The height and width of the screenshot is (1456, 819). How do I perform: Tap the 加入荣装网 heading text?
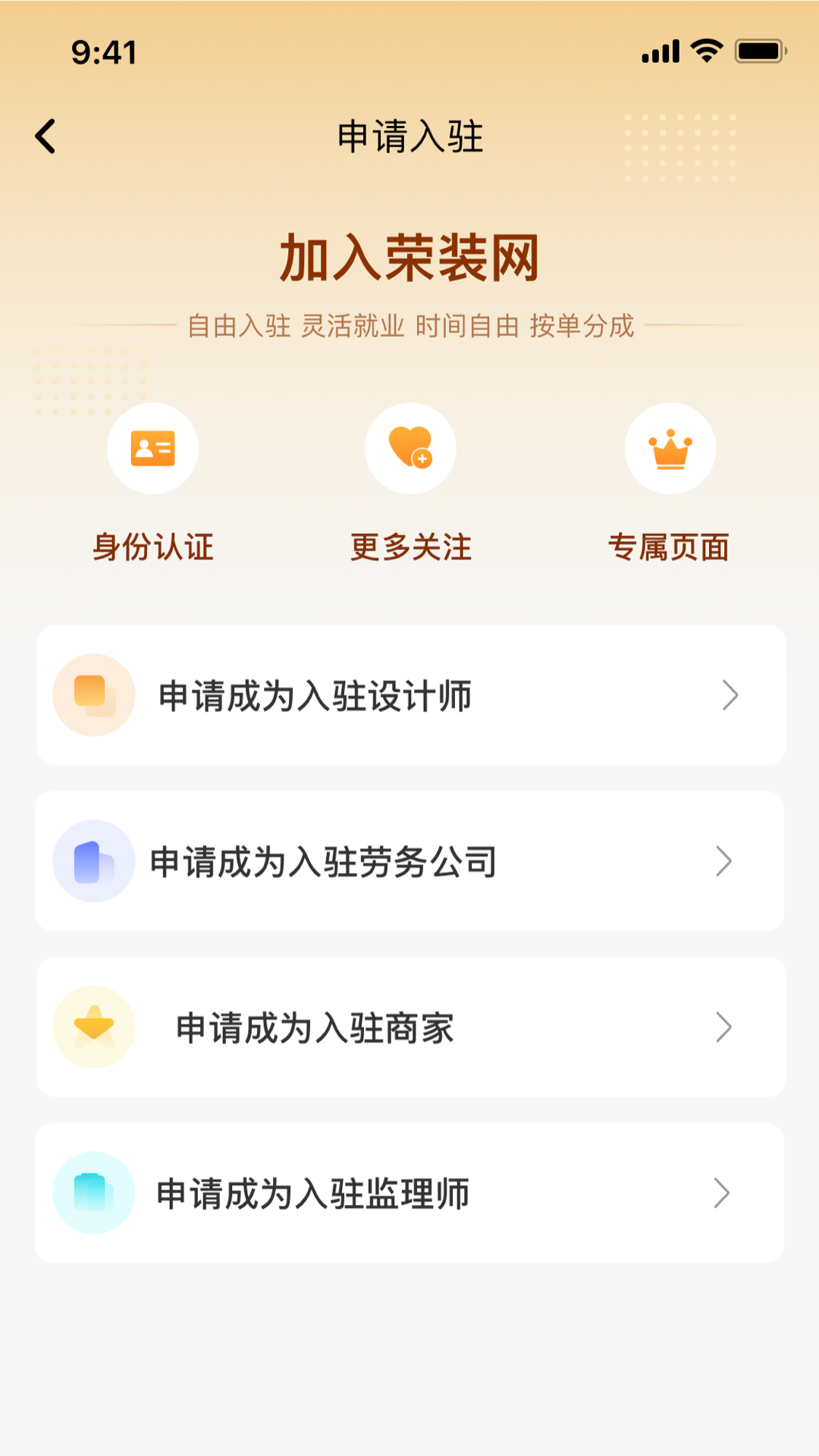pos(409,258)
